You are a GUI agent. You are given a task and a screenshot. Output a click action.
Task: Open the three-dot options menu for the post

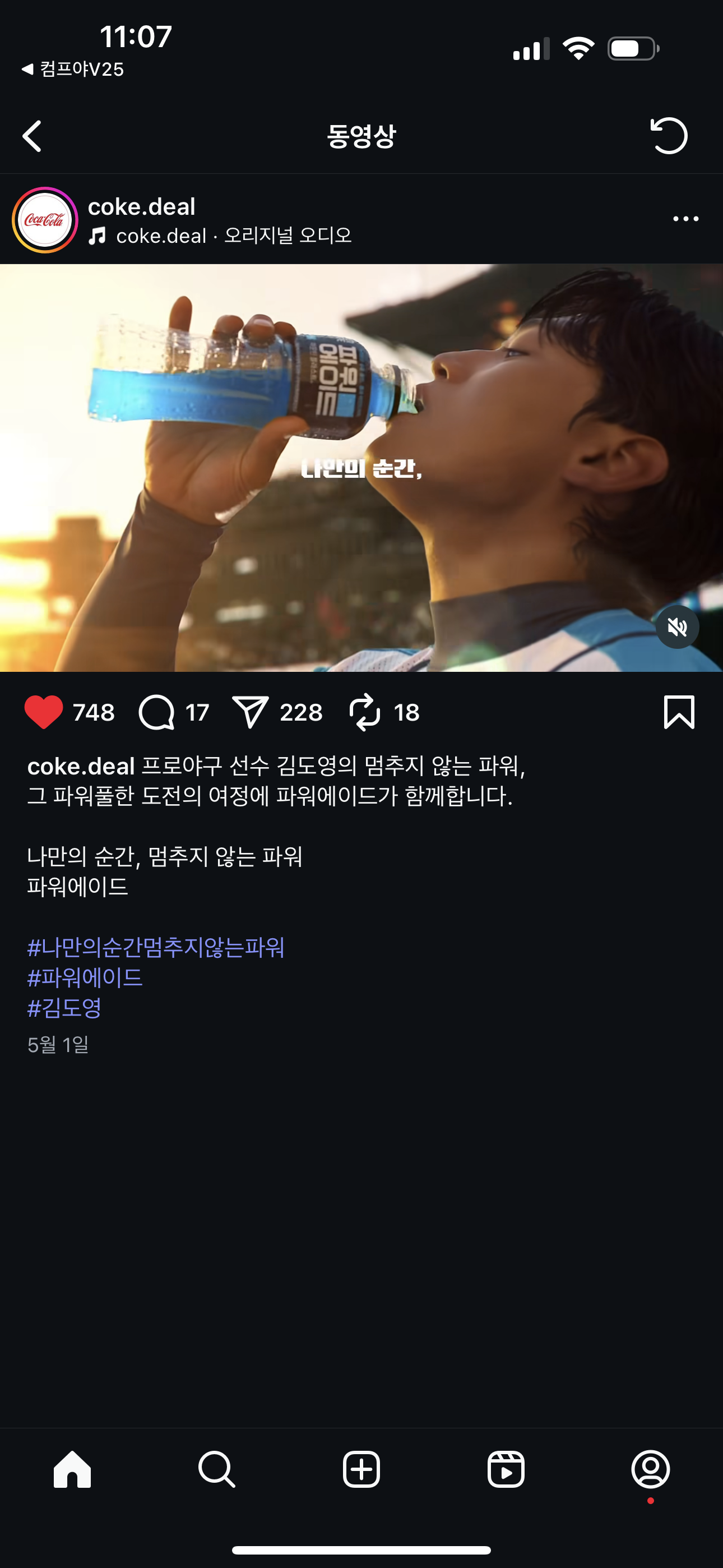[686, 219]
